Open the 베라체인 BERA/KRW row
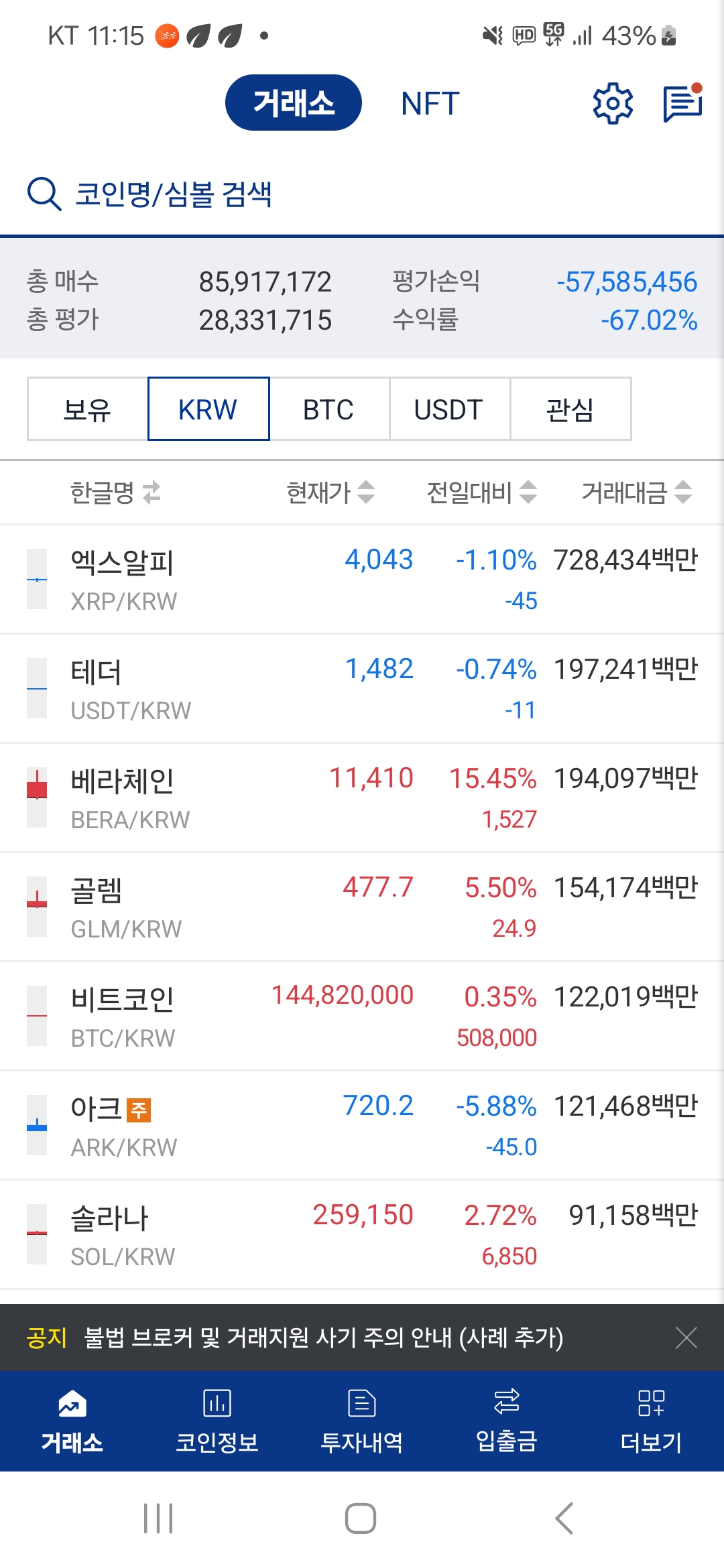 point(362,797)
